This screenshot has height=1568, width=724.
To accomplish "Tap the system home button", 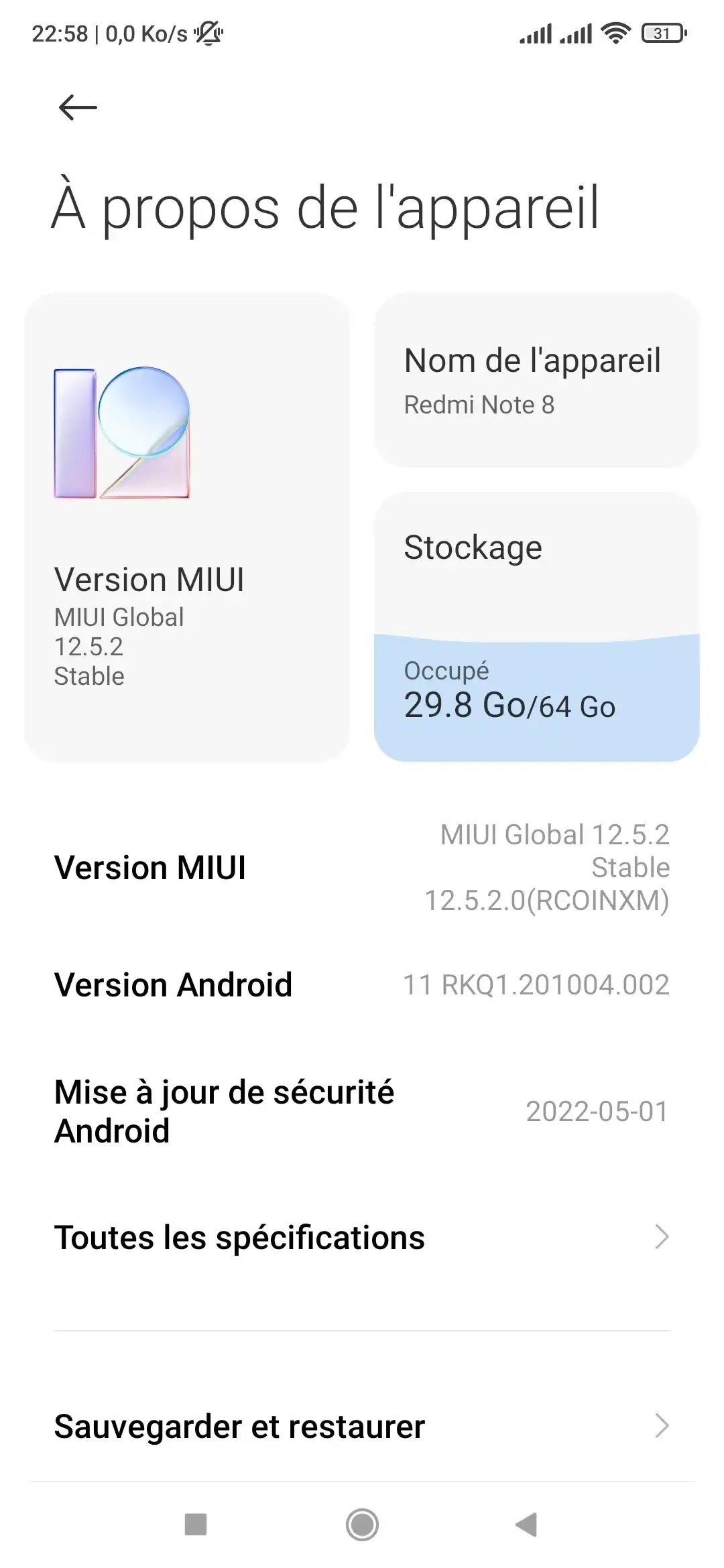I will pos(362,1525).
